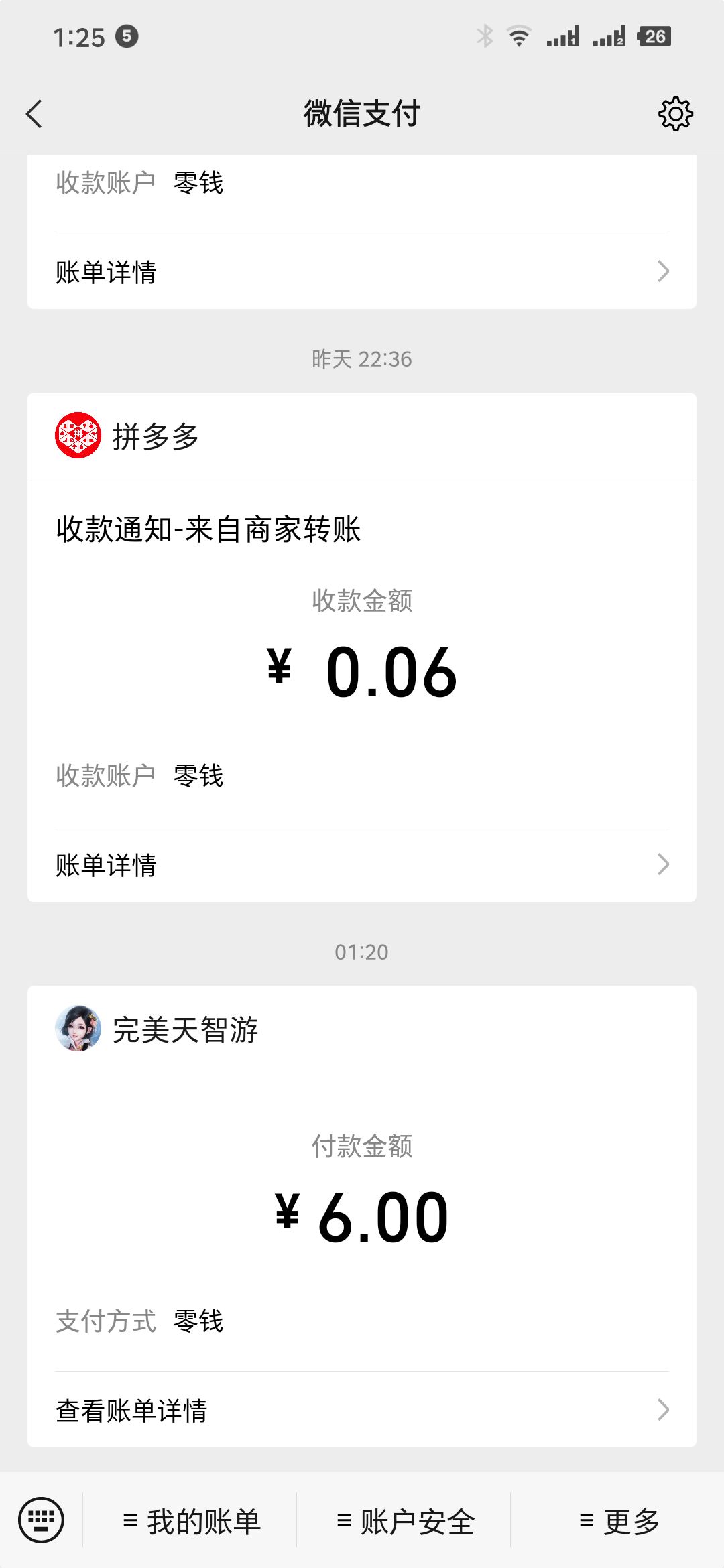Tap the notification badge showing 5
Image resolution: width=724 pixels, height=1568 pixels.
[x=127, y=38]
